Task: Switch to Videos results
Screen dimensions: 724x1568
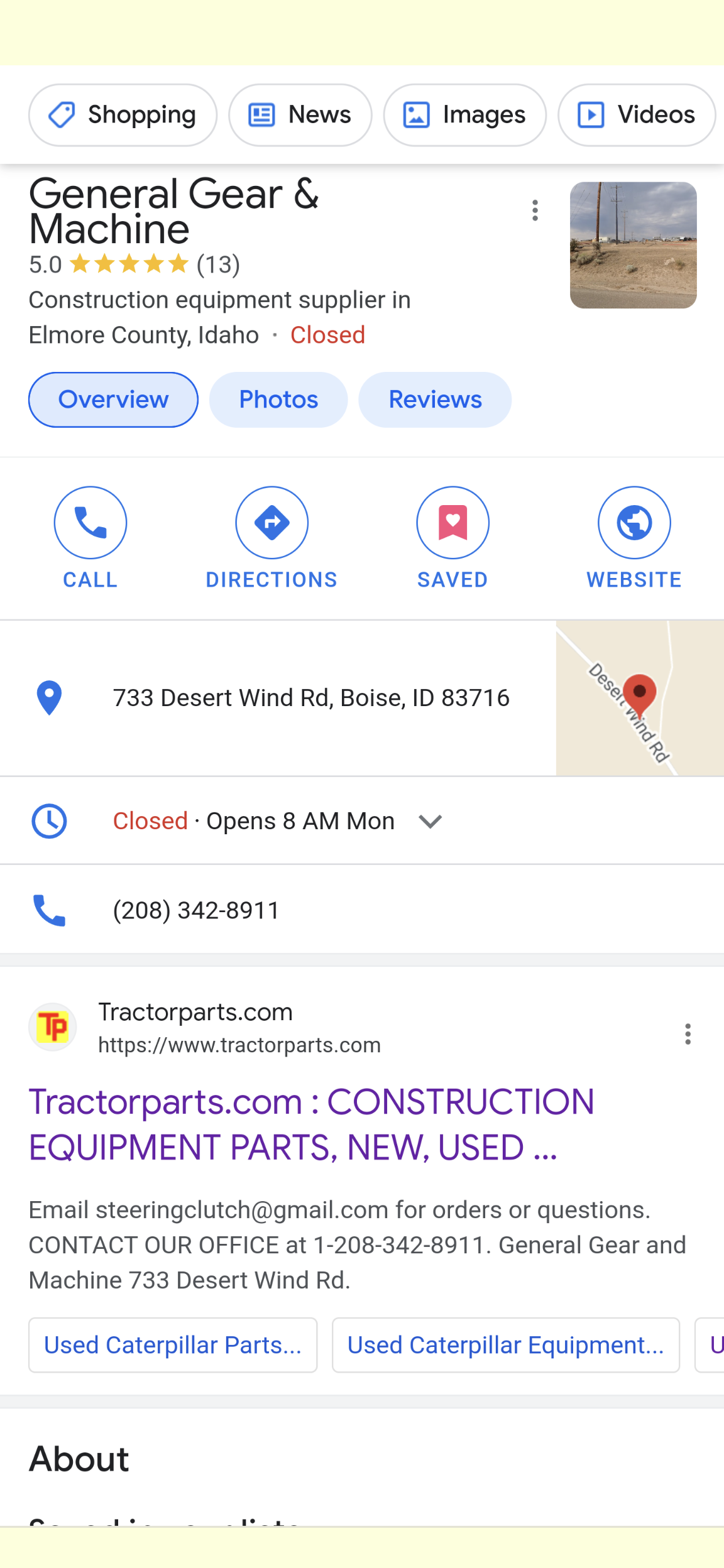Action: [x=636, y=115]
